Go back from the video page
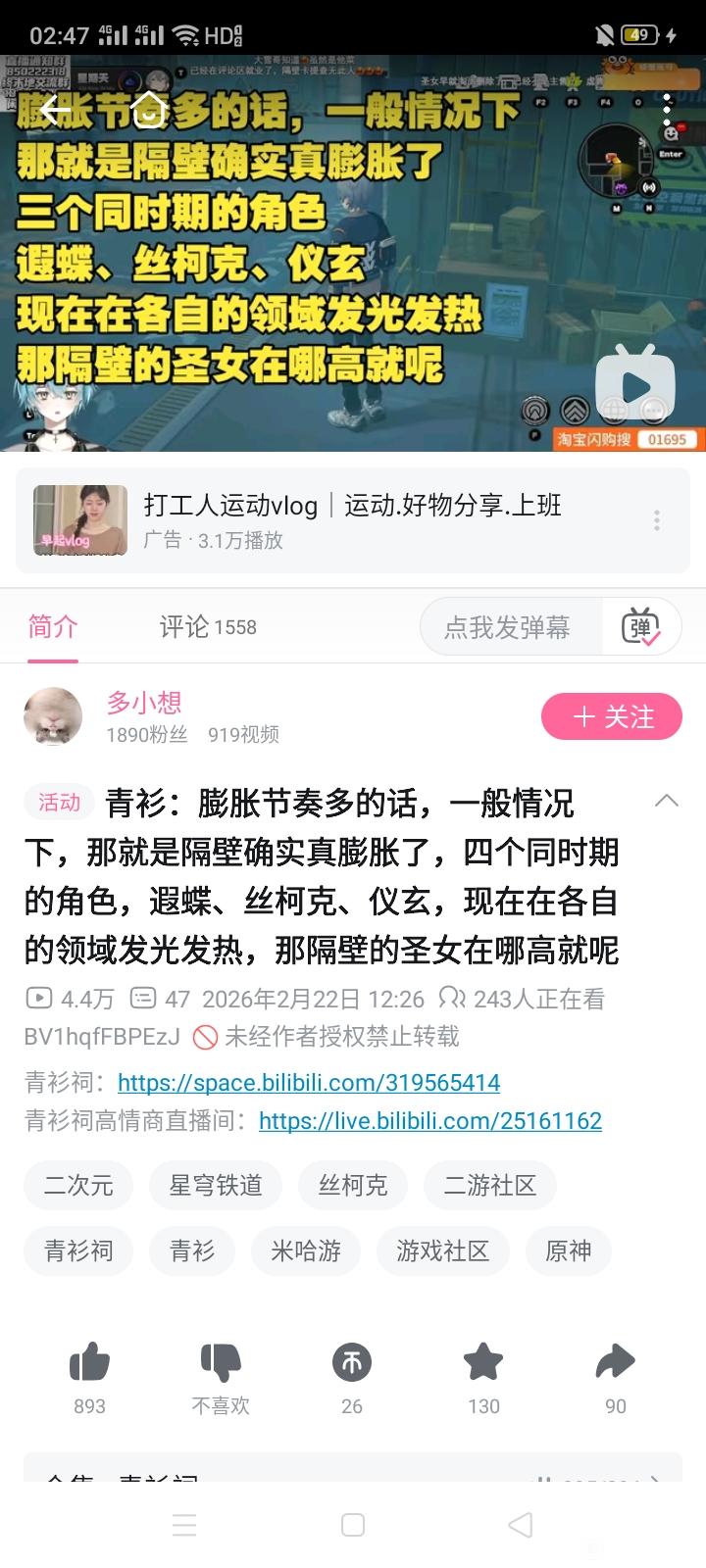 pyautogui.click(x=54, y=110)
